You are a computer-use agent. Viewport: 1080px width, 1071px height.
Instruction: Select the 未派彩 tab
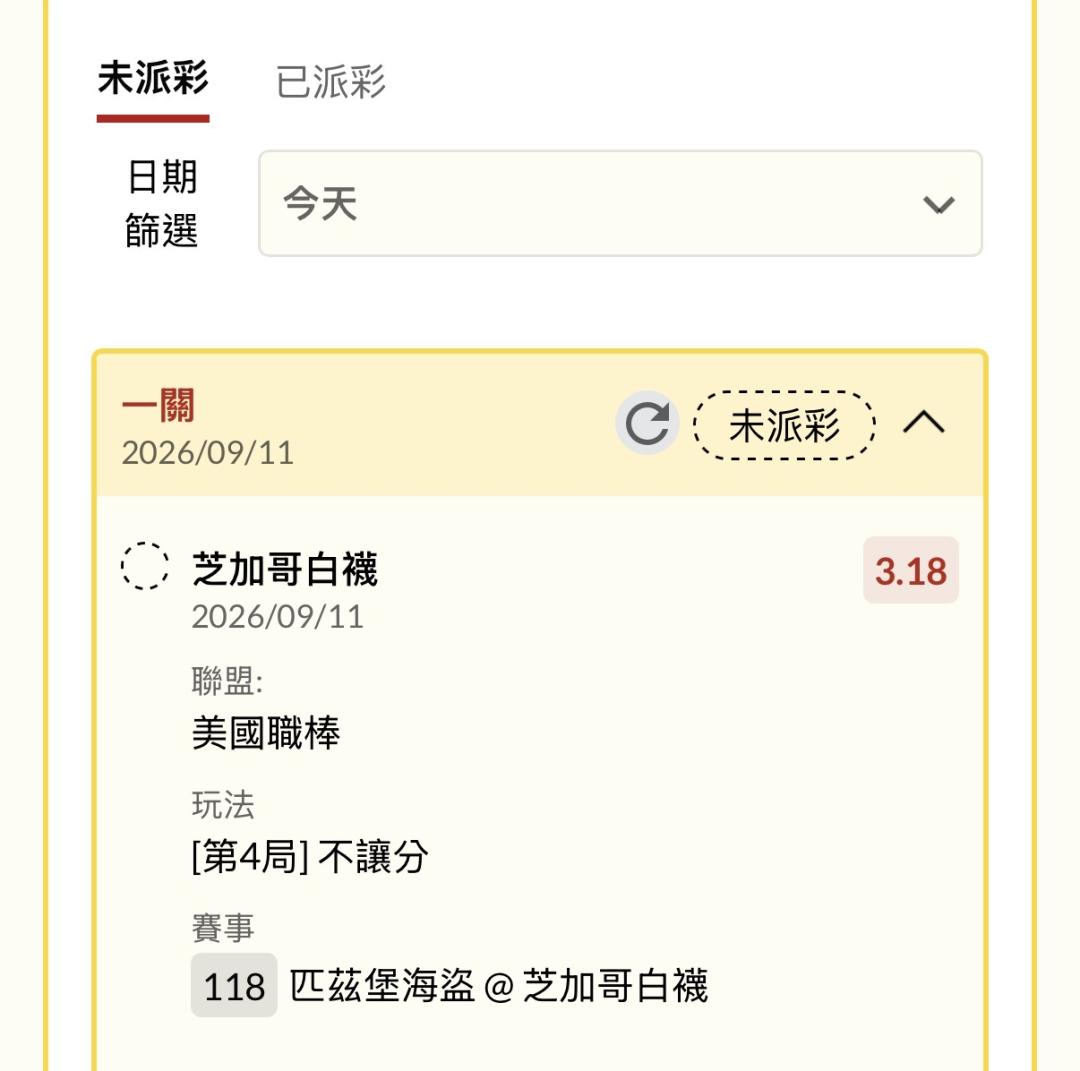(x=153, y=78)
